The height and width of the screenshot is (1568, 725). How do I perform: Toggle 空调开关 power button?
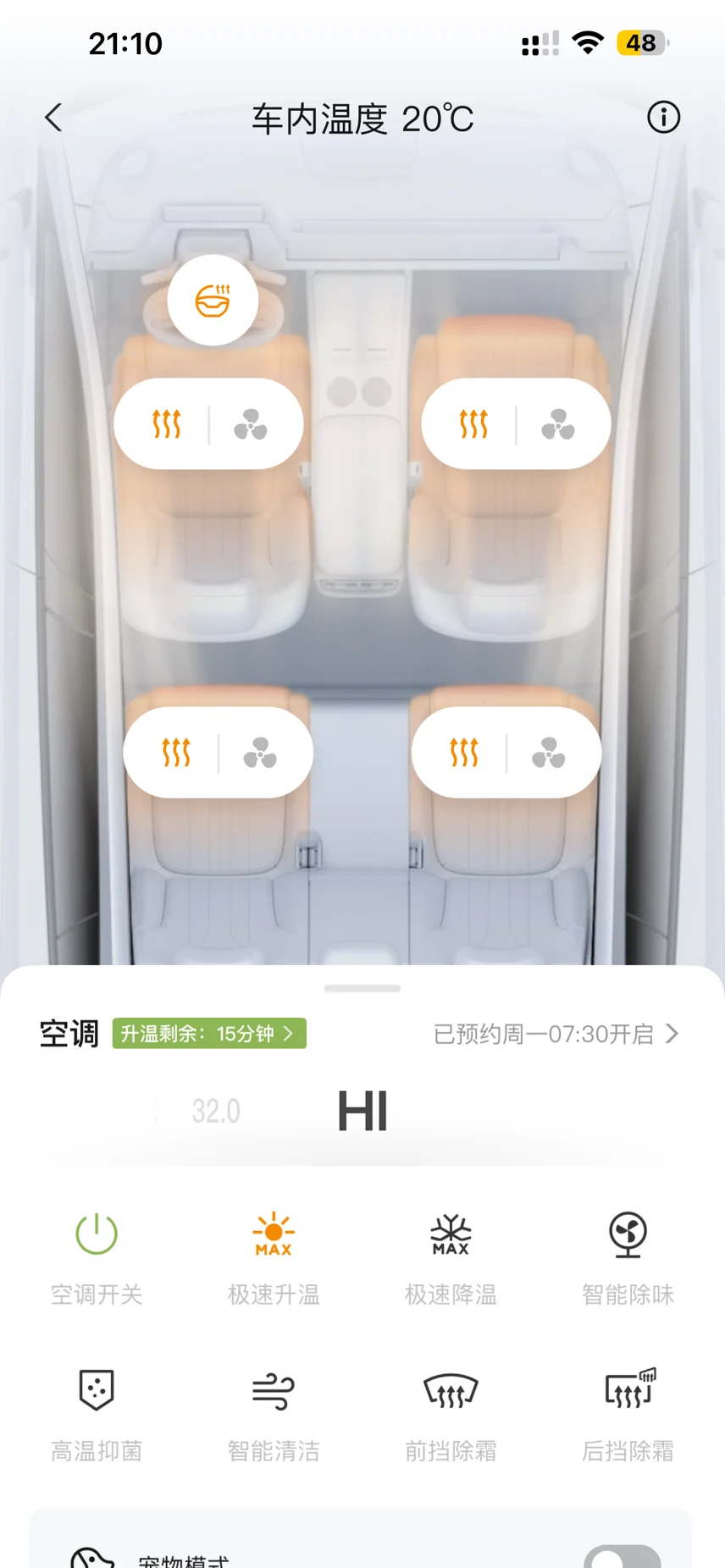pyautogui.click(x=97, y=1234)
